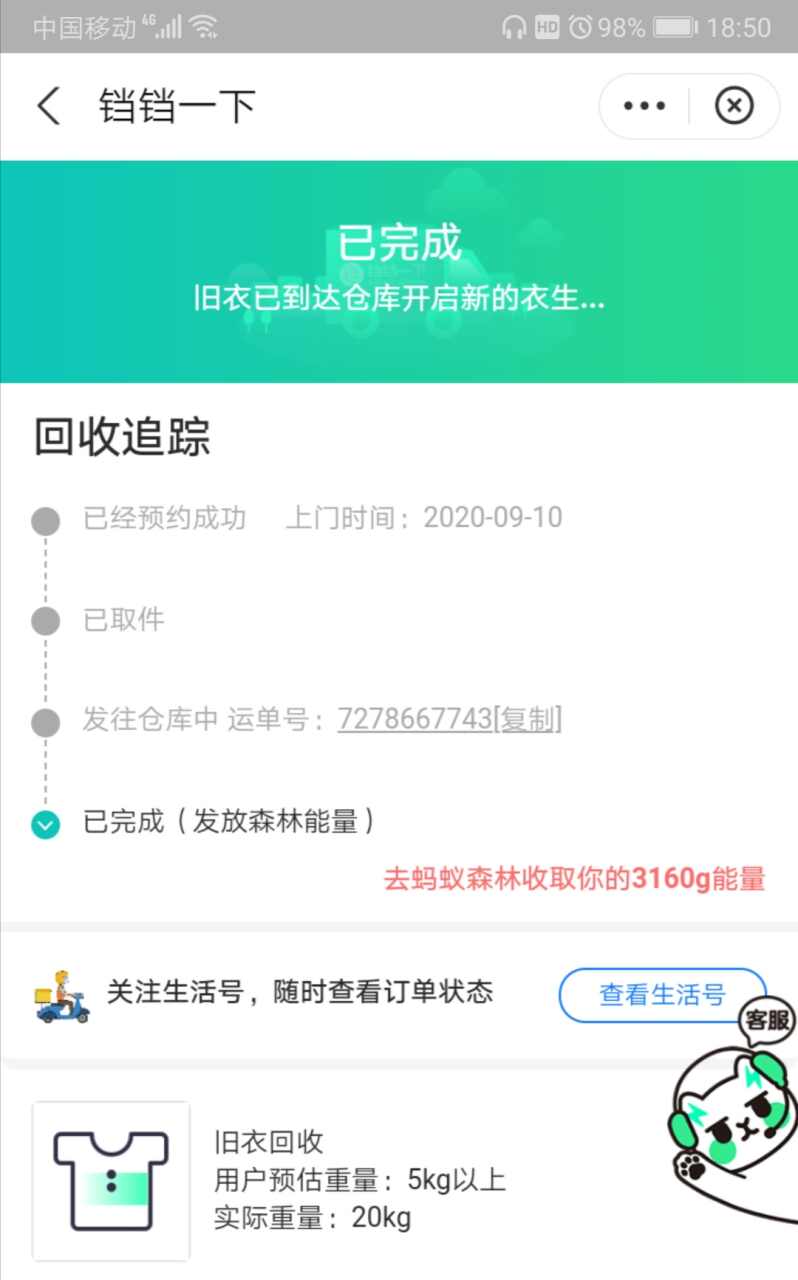The image size is (798, 1280).
Task: Go back from the 铛铛一下 page
Action: pyautogui.click(x=47, y=106)
